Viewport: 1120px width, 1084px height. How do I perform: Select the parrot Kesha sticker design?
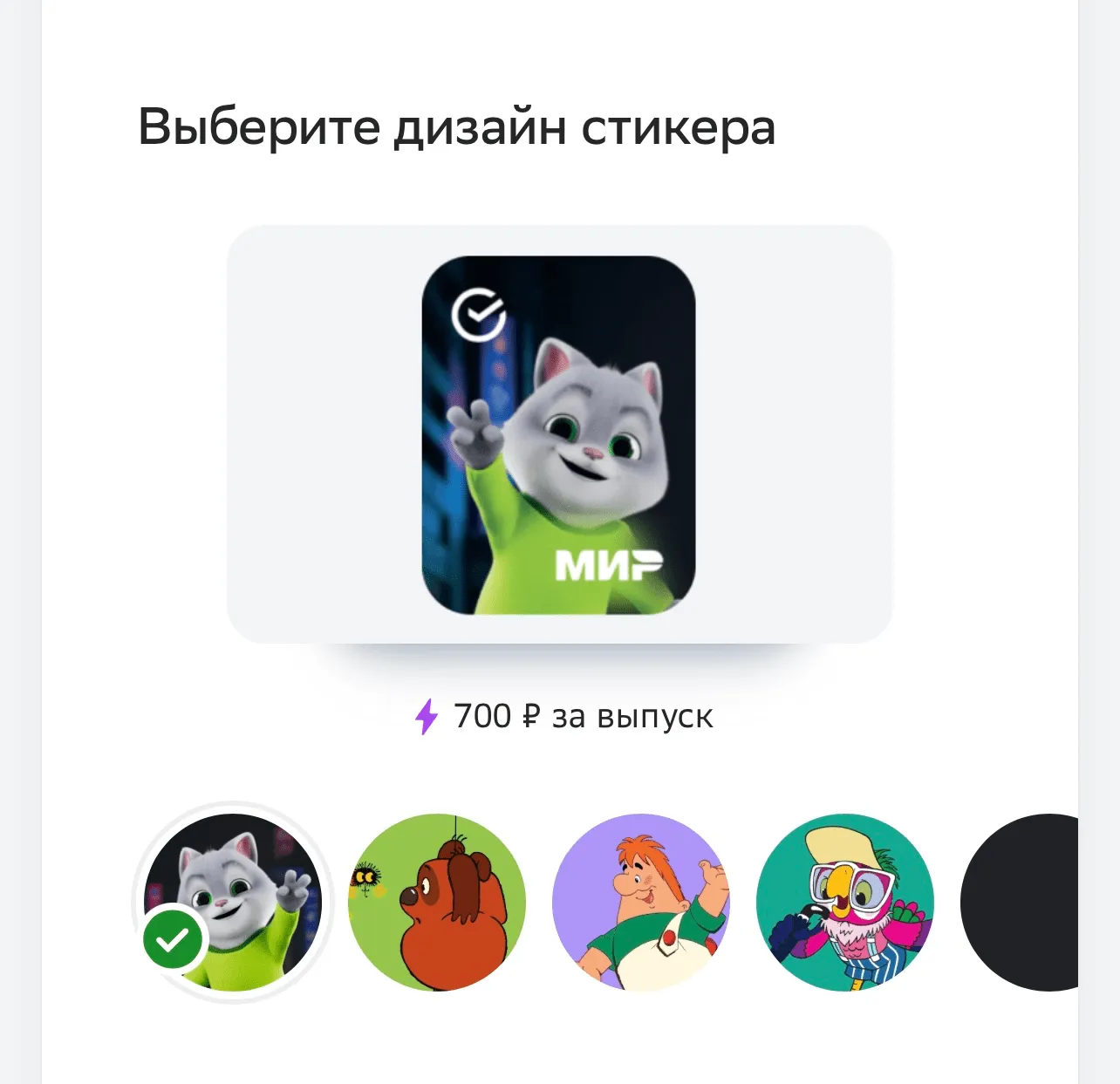coord(844,902)
